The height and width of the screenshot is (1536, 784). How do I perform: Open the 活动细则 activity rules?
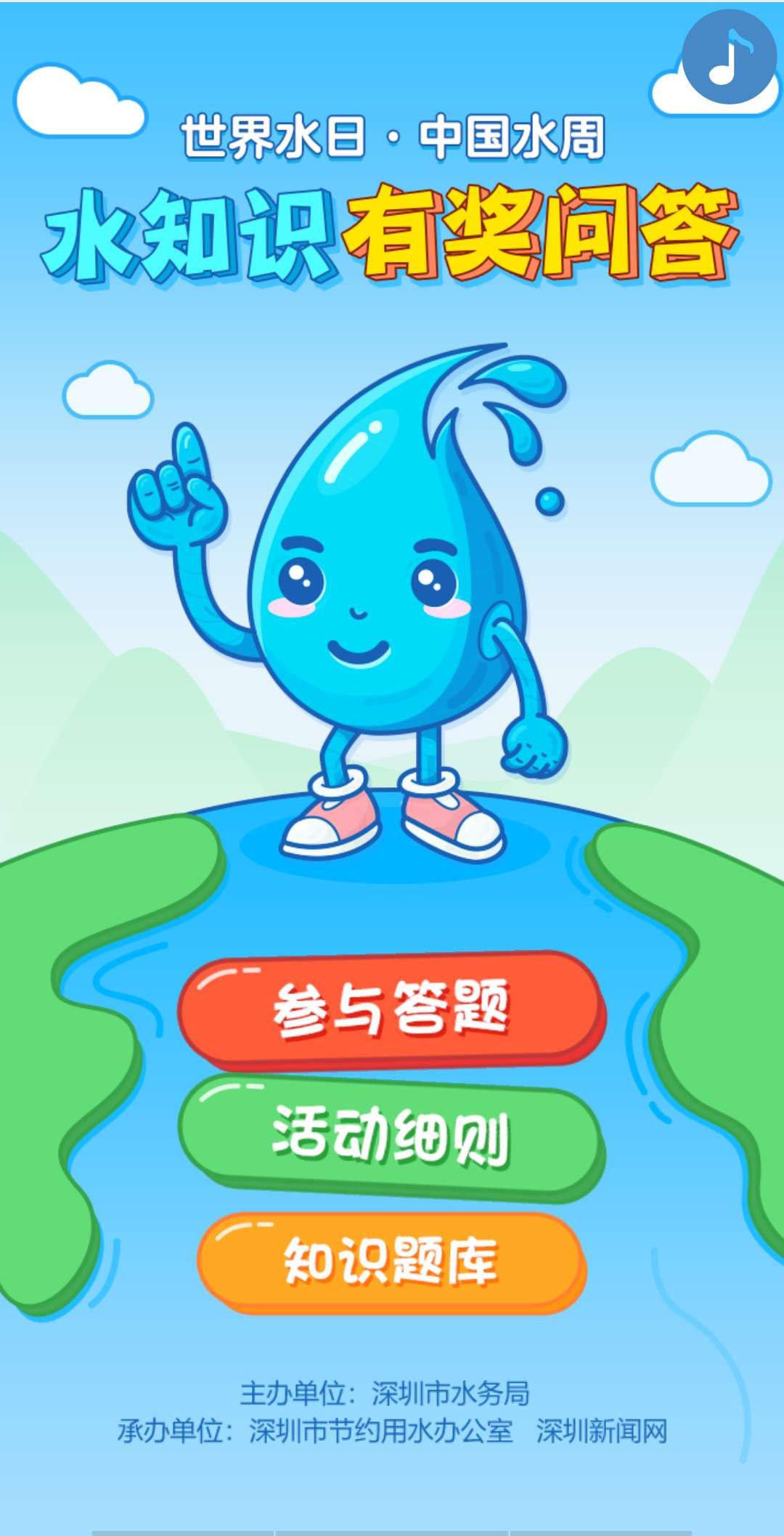pyautogui.click(x=391, y=1135)
